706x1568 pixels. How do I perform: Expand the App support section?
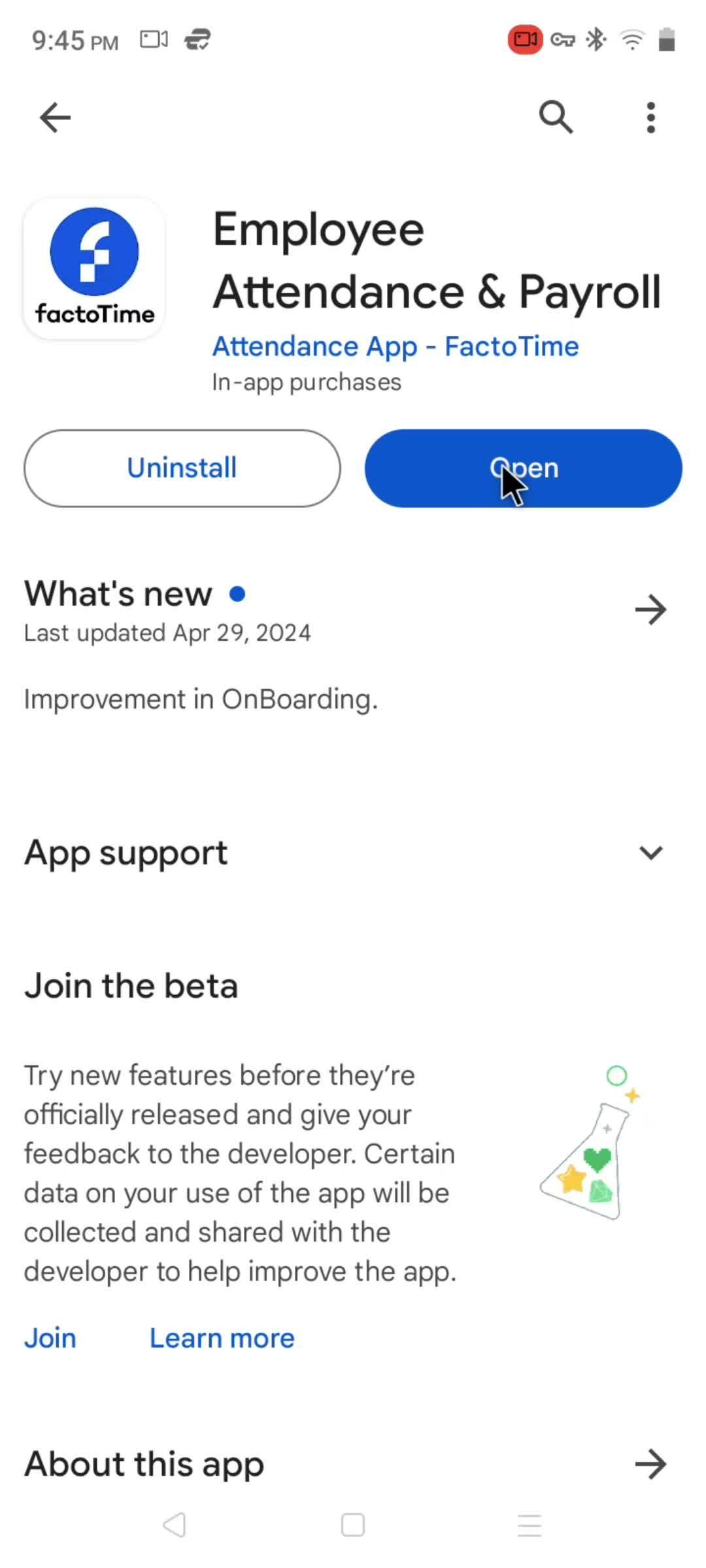pos(650,853)
